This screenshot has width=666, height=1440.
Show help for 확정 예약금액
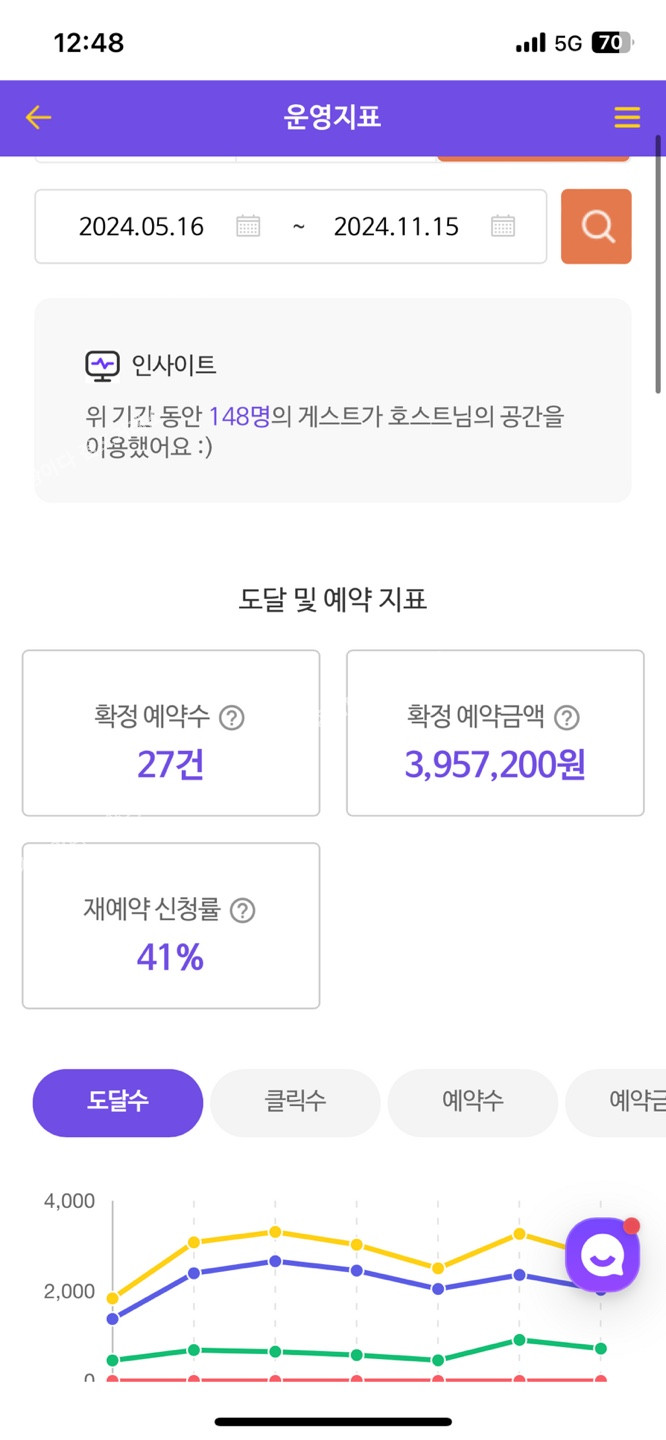pyautogui.click(x=567, y=717)
